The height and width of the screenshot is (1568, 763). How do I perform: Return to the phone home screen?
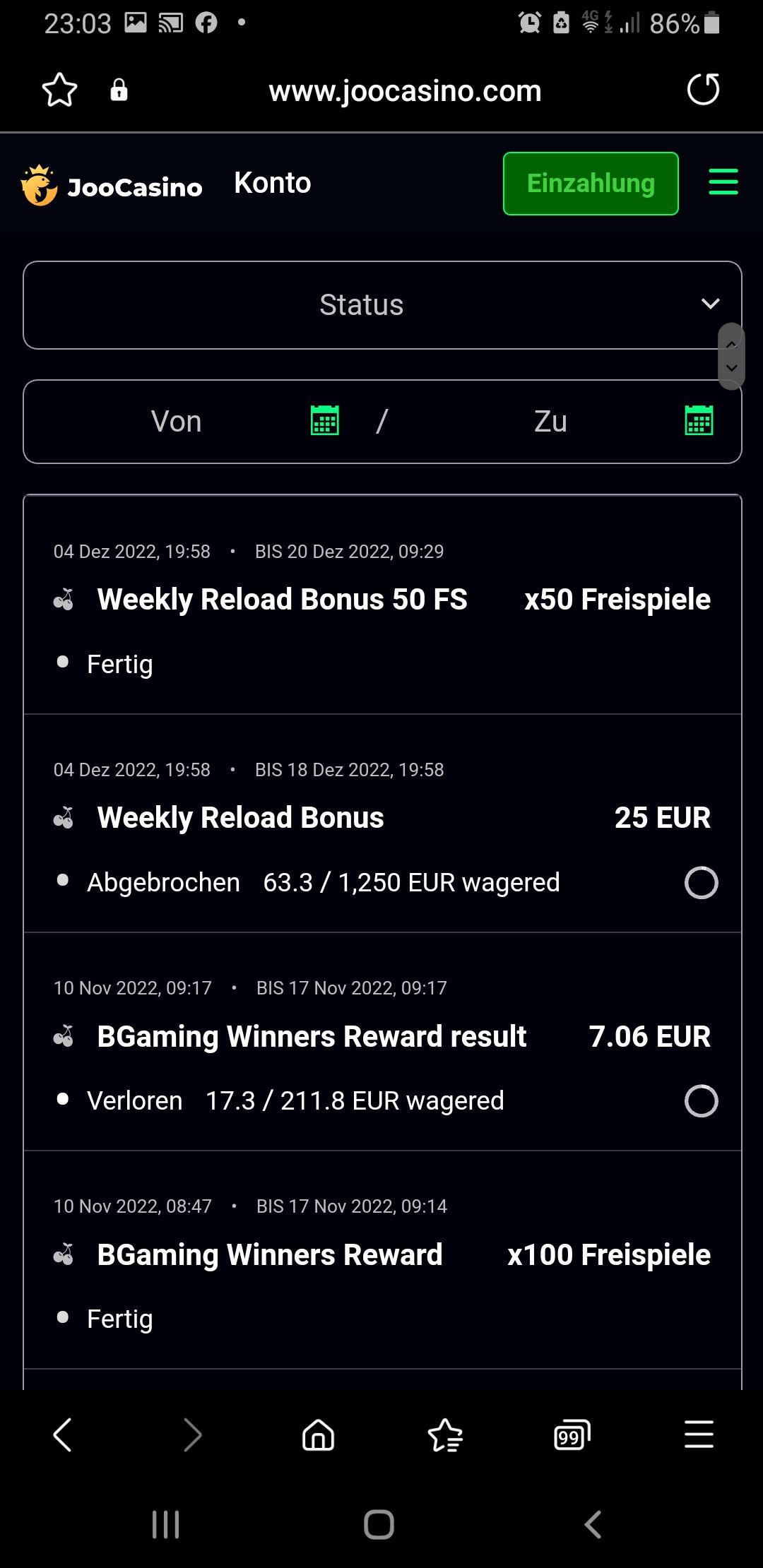[x=379, y=1524]
